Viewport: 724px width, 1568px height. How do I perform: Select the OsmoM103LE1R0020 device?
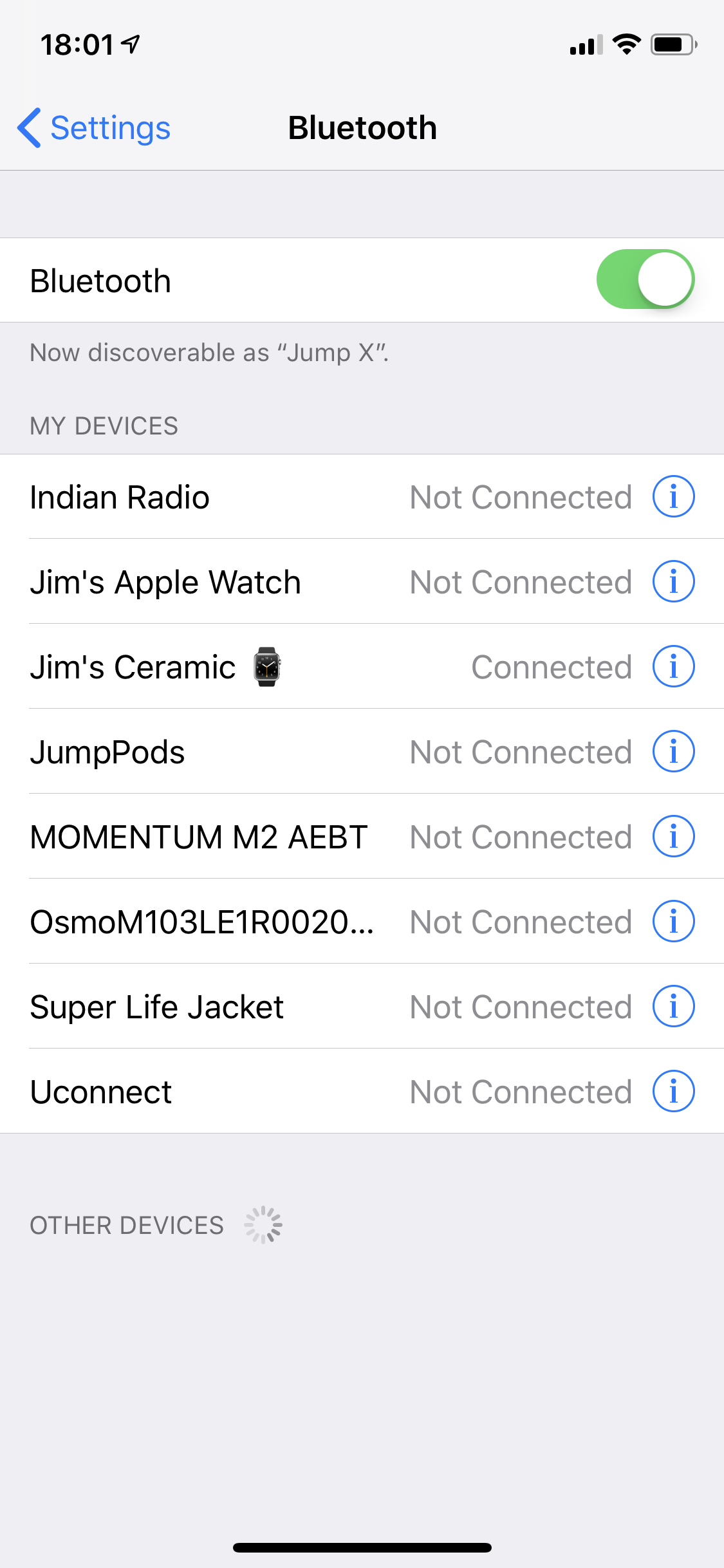362,922
